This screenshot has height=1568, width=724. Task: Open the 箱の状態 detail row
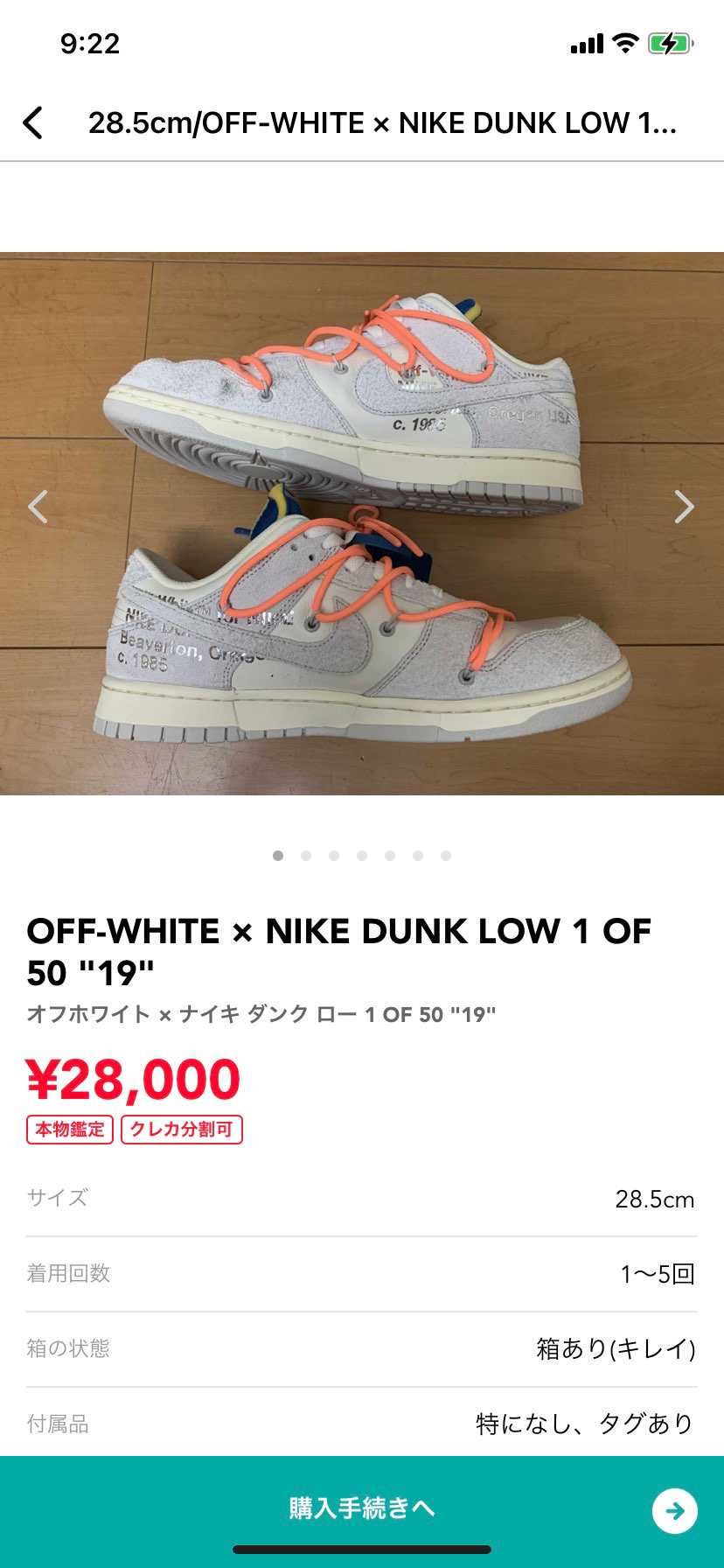[362, 1348]
